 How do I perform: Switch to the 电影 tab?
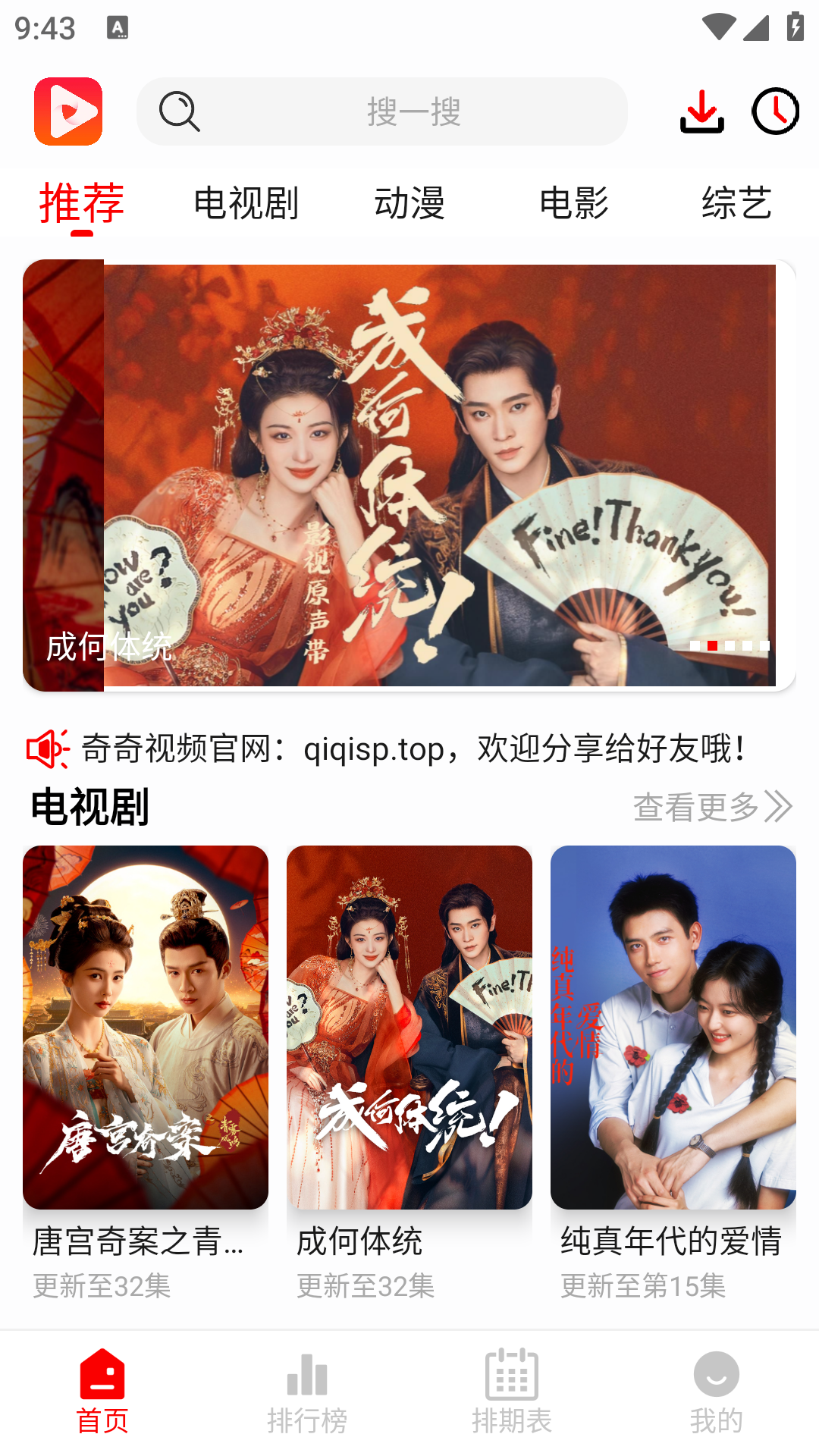pyautogui.click(x=573, y=203)
